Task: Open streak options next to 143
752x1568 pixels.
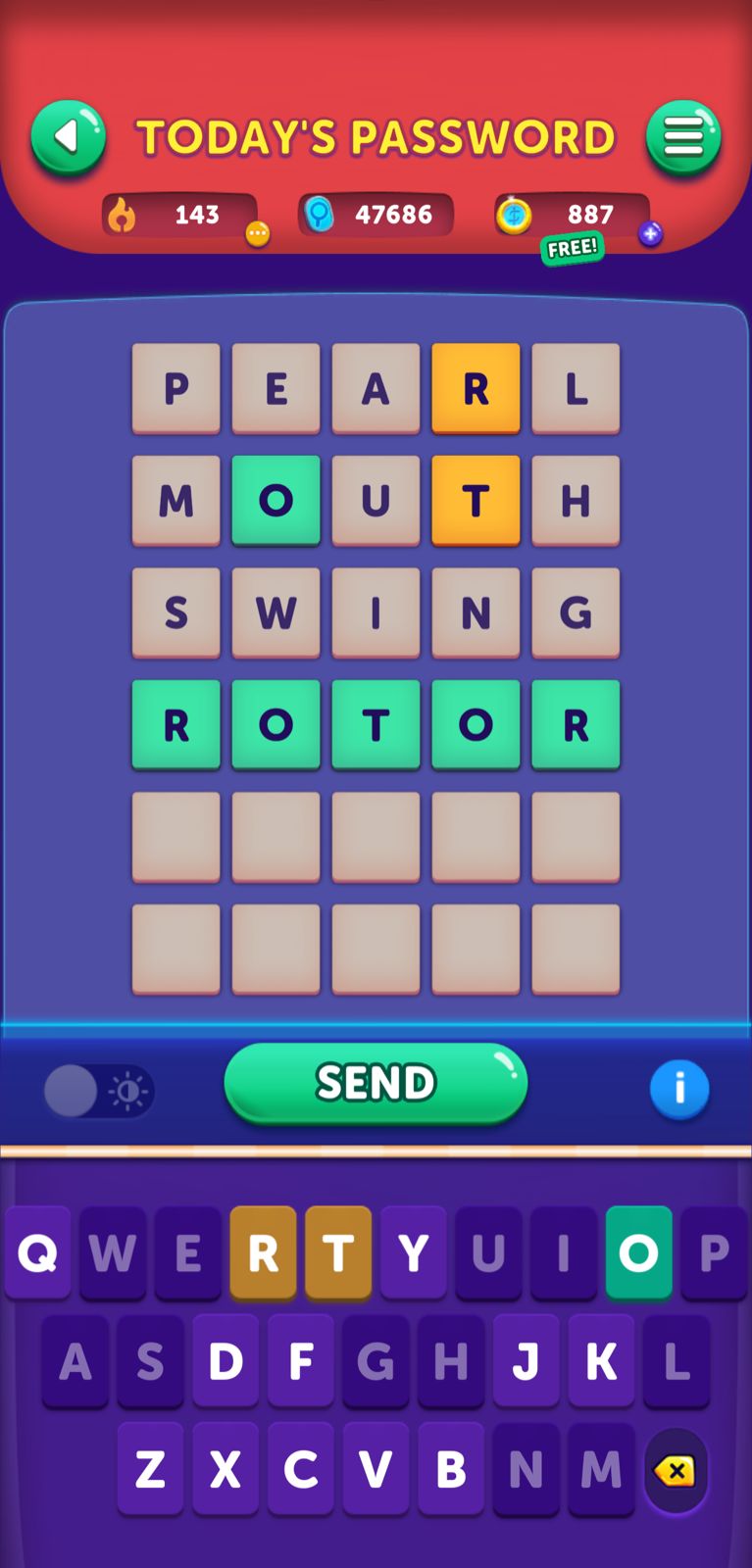Action: pyautogui.click(x=257, y=234)
